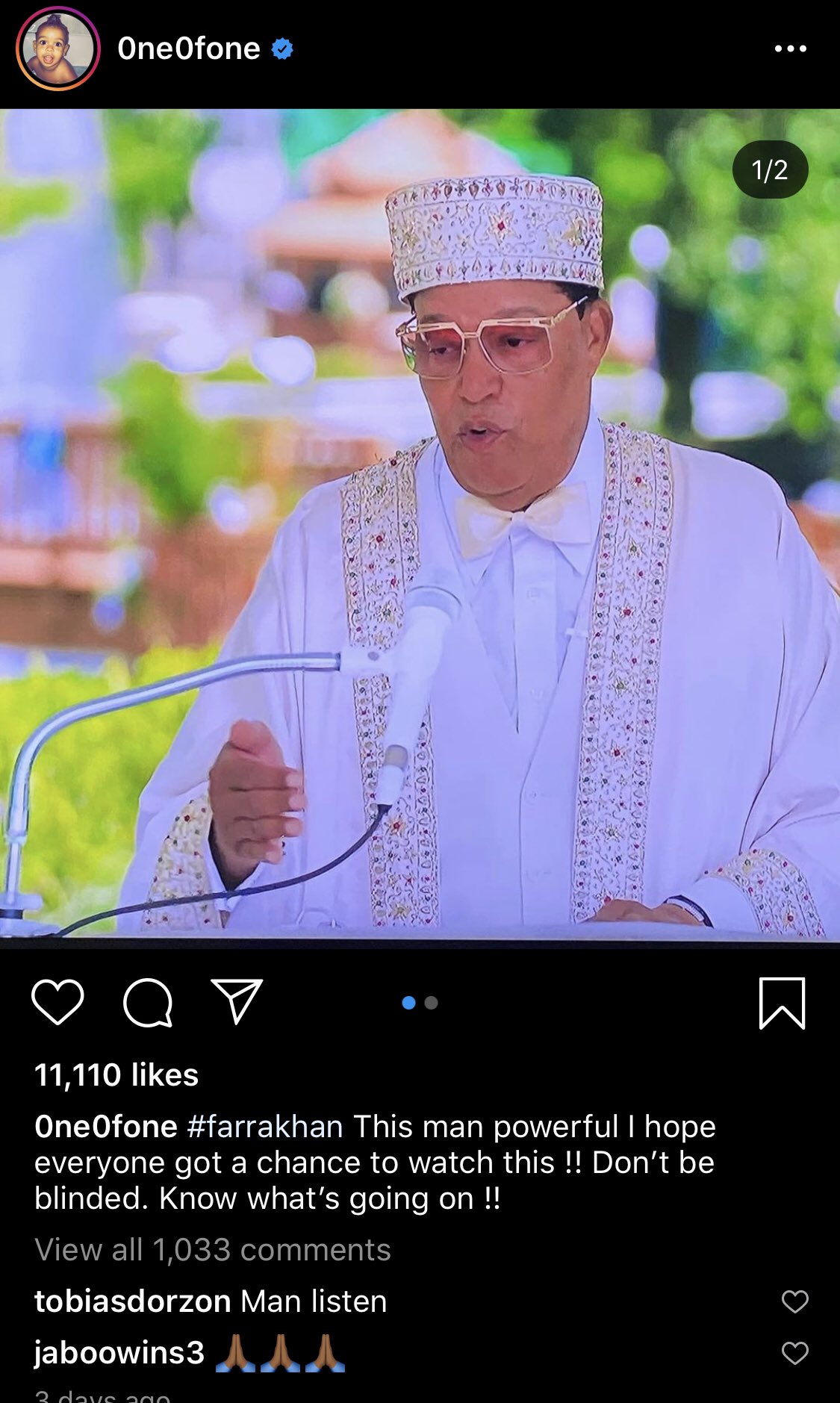Viewport: 840px width, 1403px height.
Task: Open the OneOfone username in the header
Action: click(189, 49)
